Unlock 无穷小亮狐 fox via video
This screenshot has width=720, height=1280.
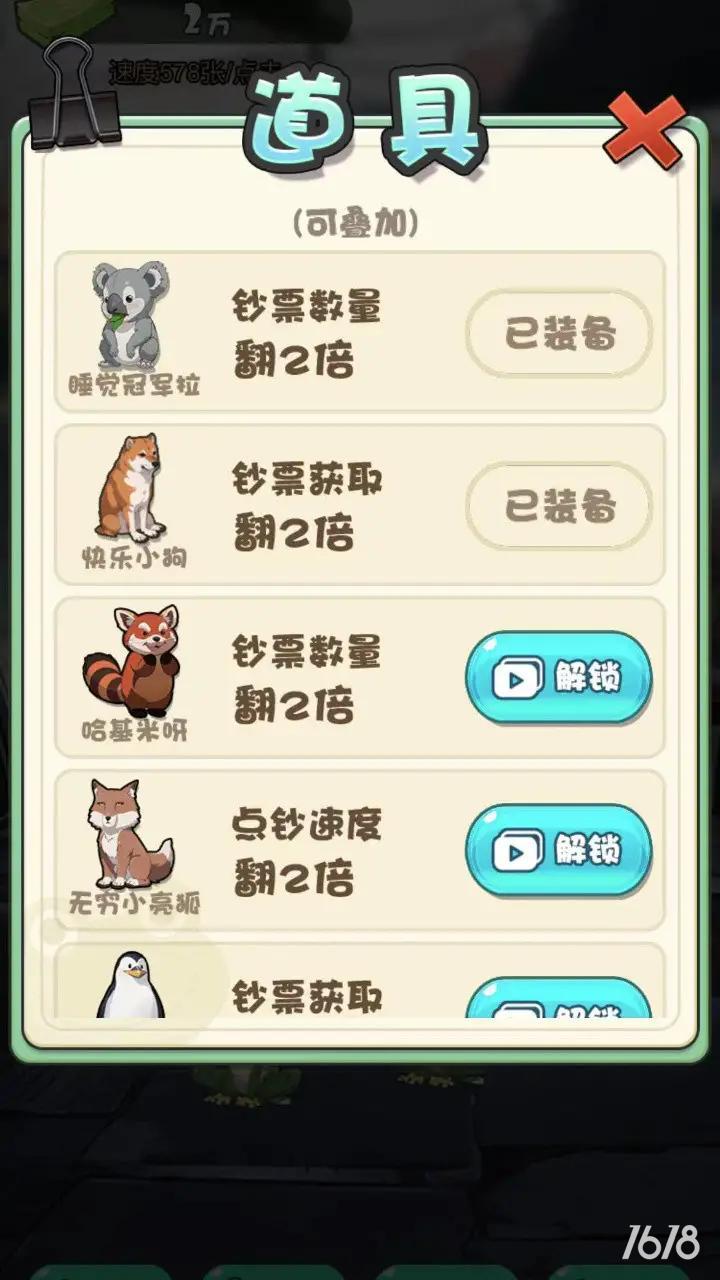click(x=558, y=851)
